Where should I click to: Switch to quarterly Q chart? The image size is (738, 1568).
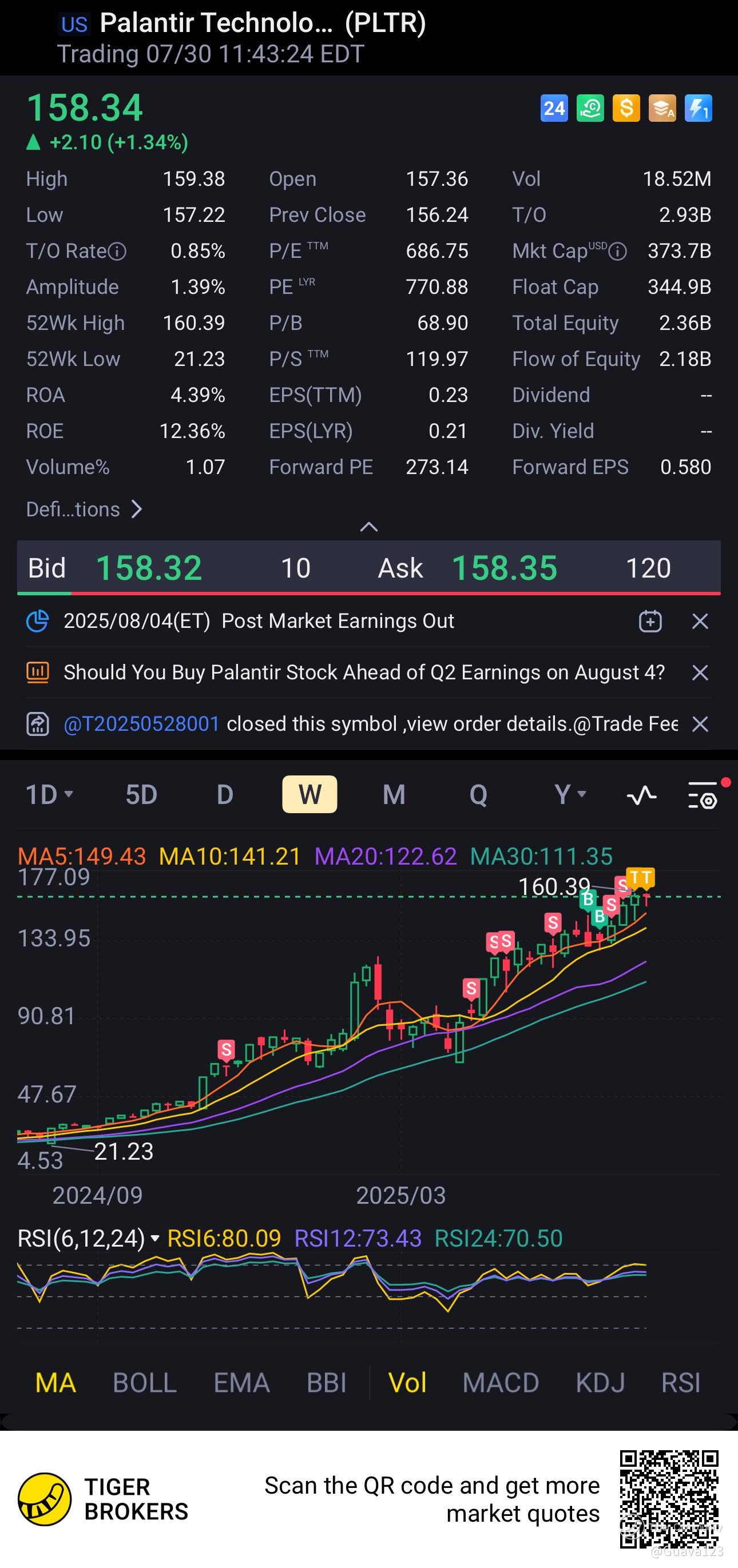(478, 795)
